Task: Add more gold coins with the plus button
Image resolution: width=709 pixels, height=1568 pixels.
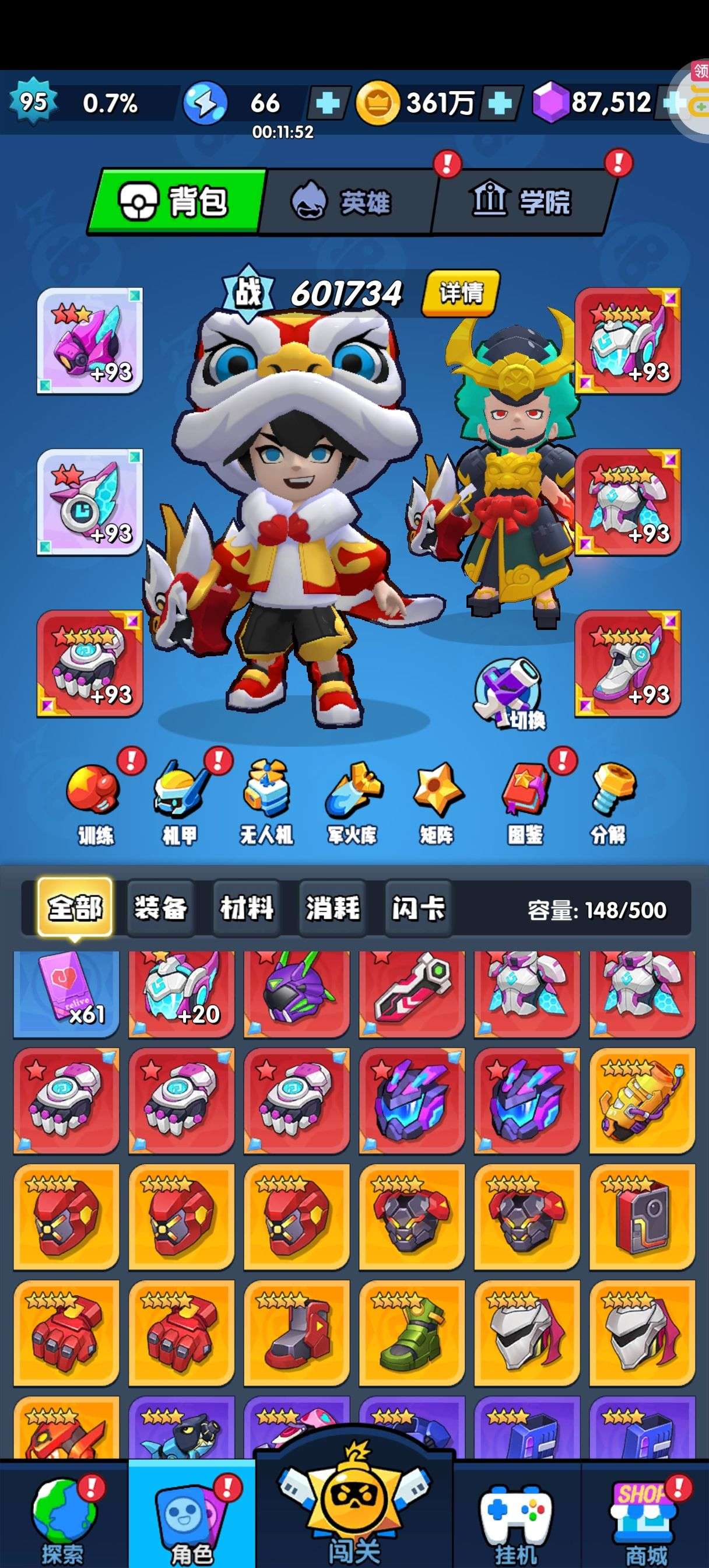Action: coord(500,103)
